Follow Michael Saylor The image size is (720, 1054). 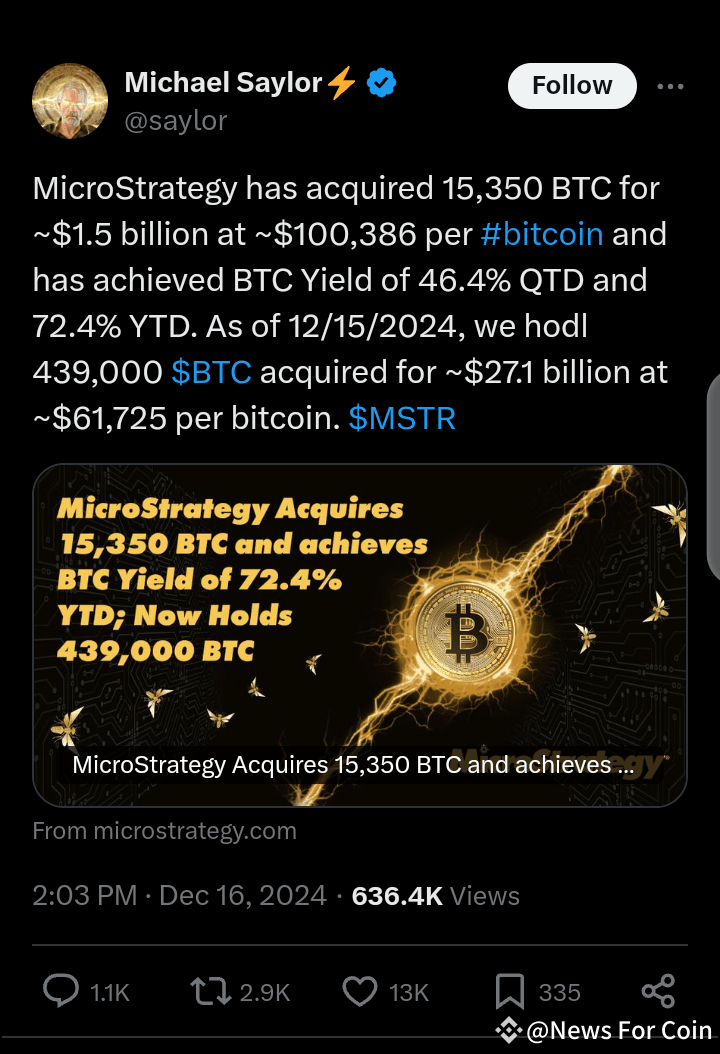pos(572,86)
